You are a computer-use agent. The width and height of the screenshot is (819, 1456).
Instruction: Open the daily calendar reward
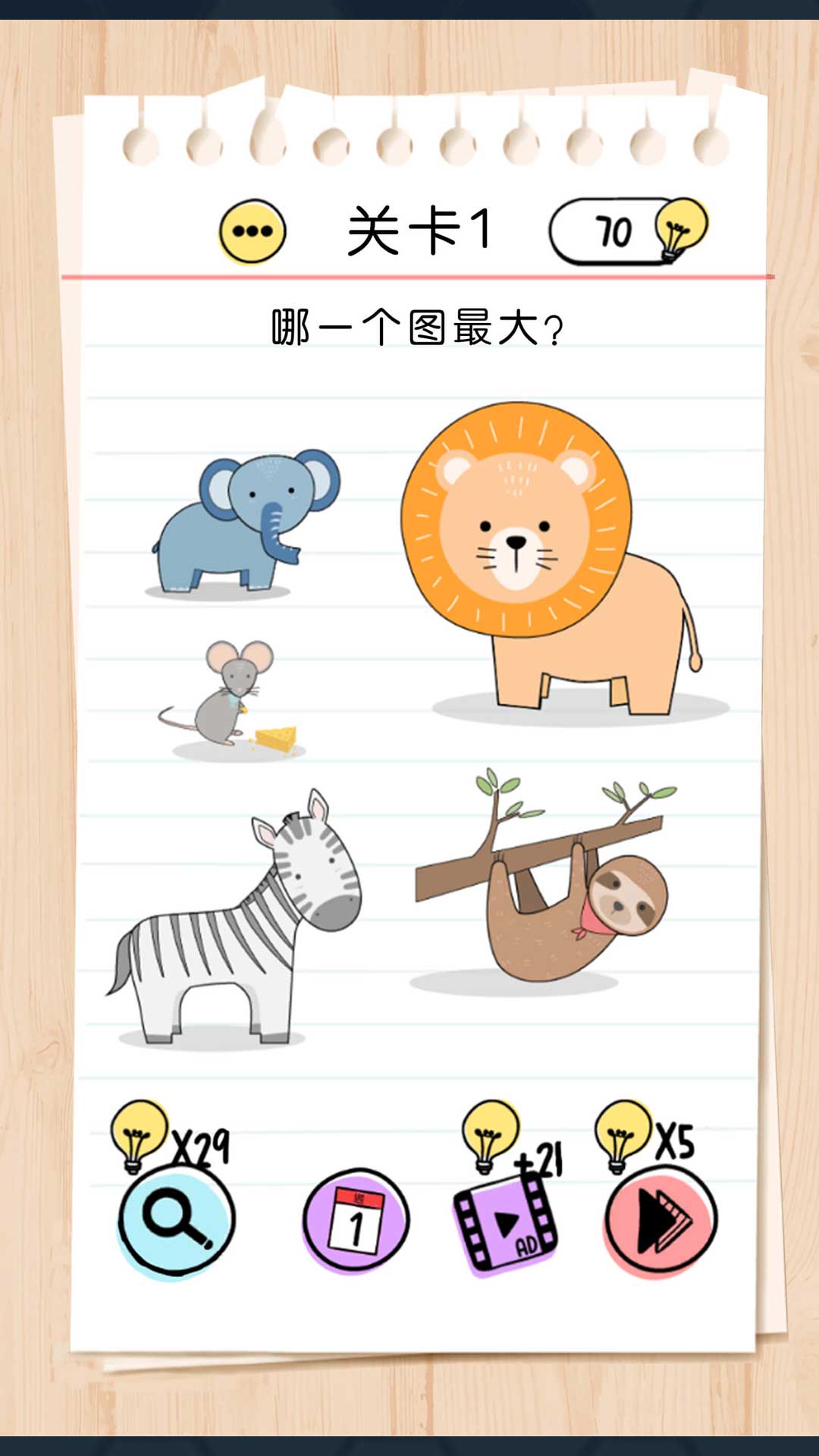[355, 1221]
